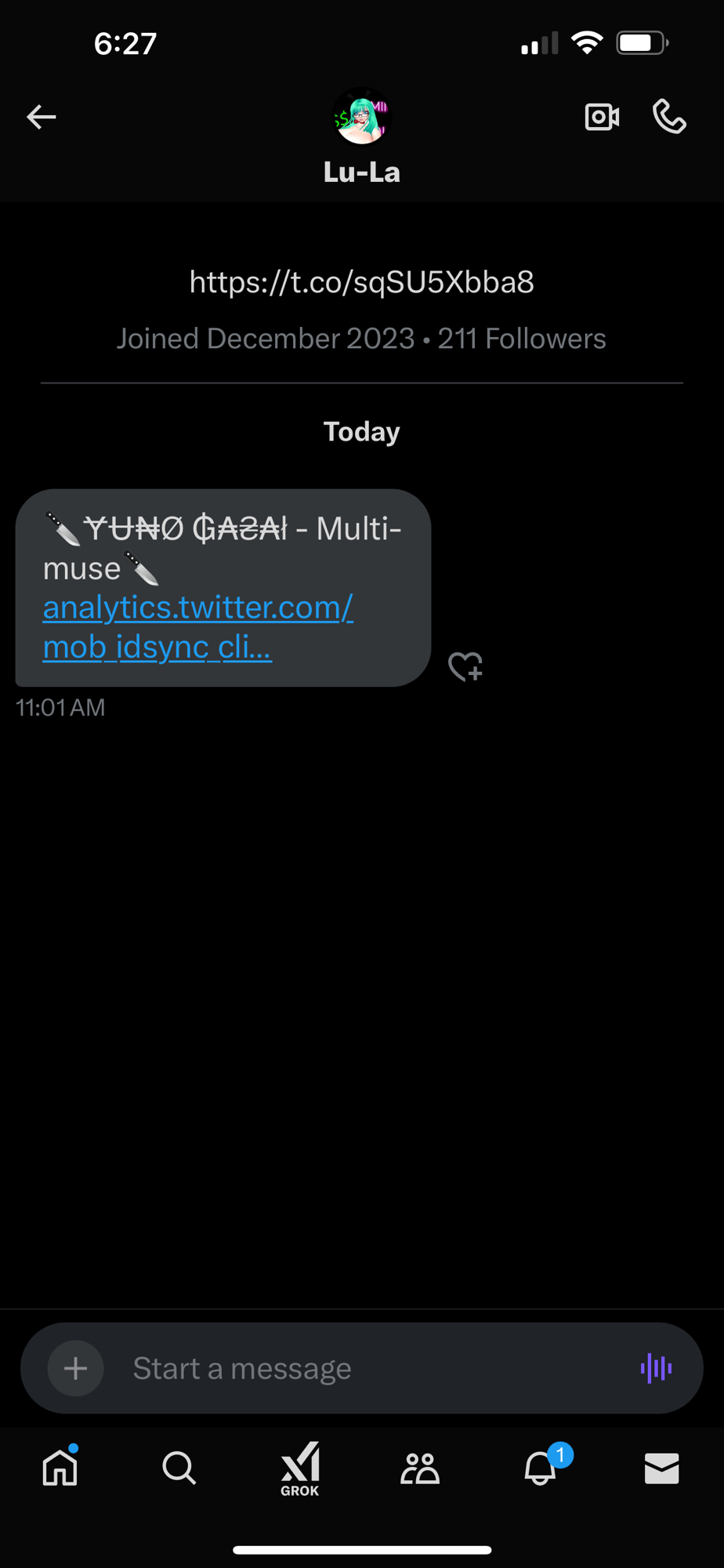Open Lu-La's profile from the avatar
This screenshot has height=1568, width=724.
361,117
